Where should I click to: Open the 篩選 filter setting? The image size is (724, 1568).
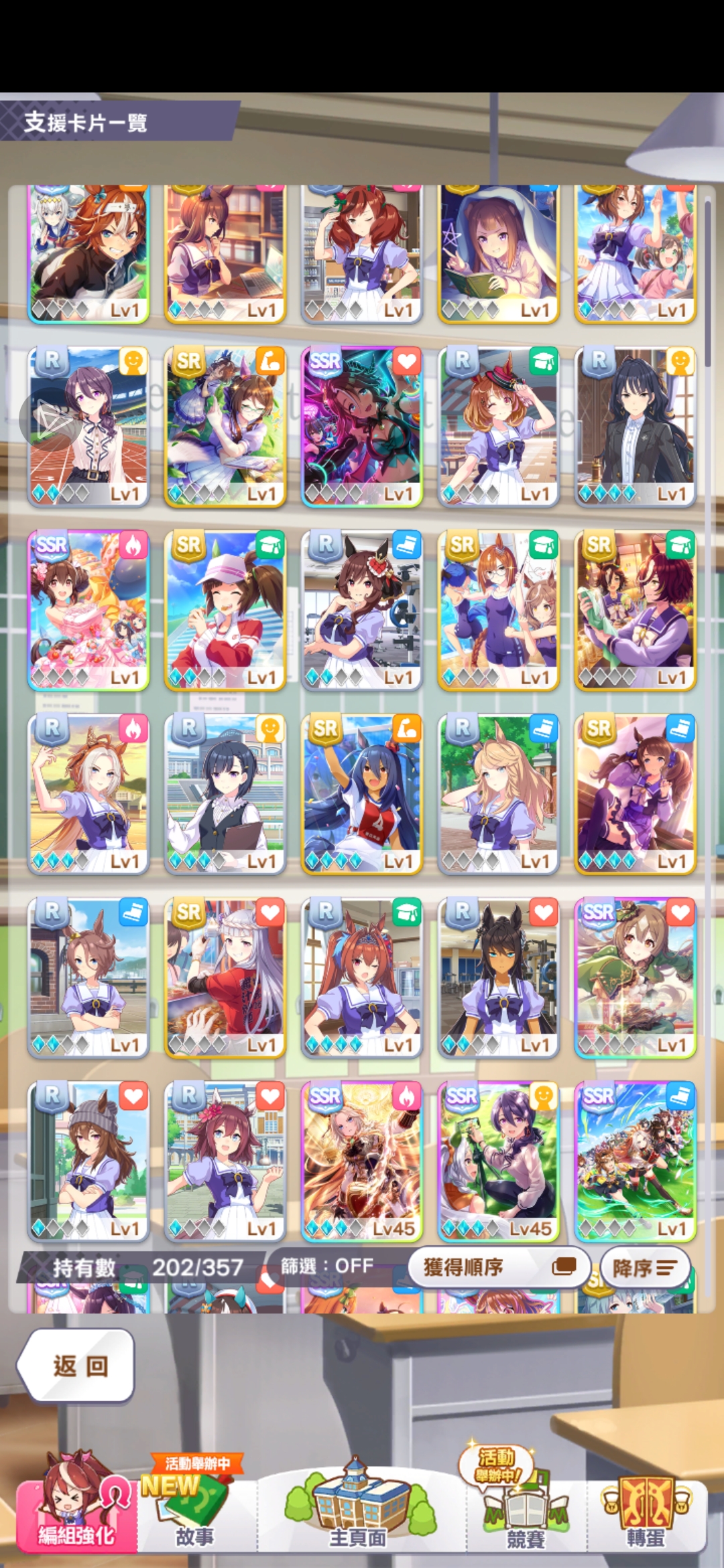coord(327,1266)
